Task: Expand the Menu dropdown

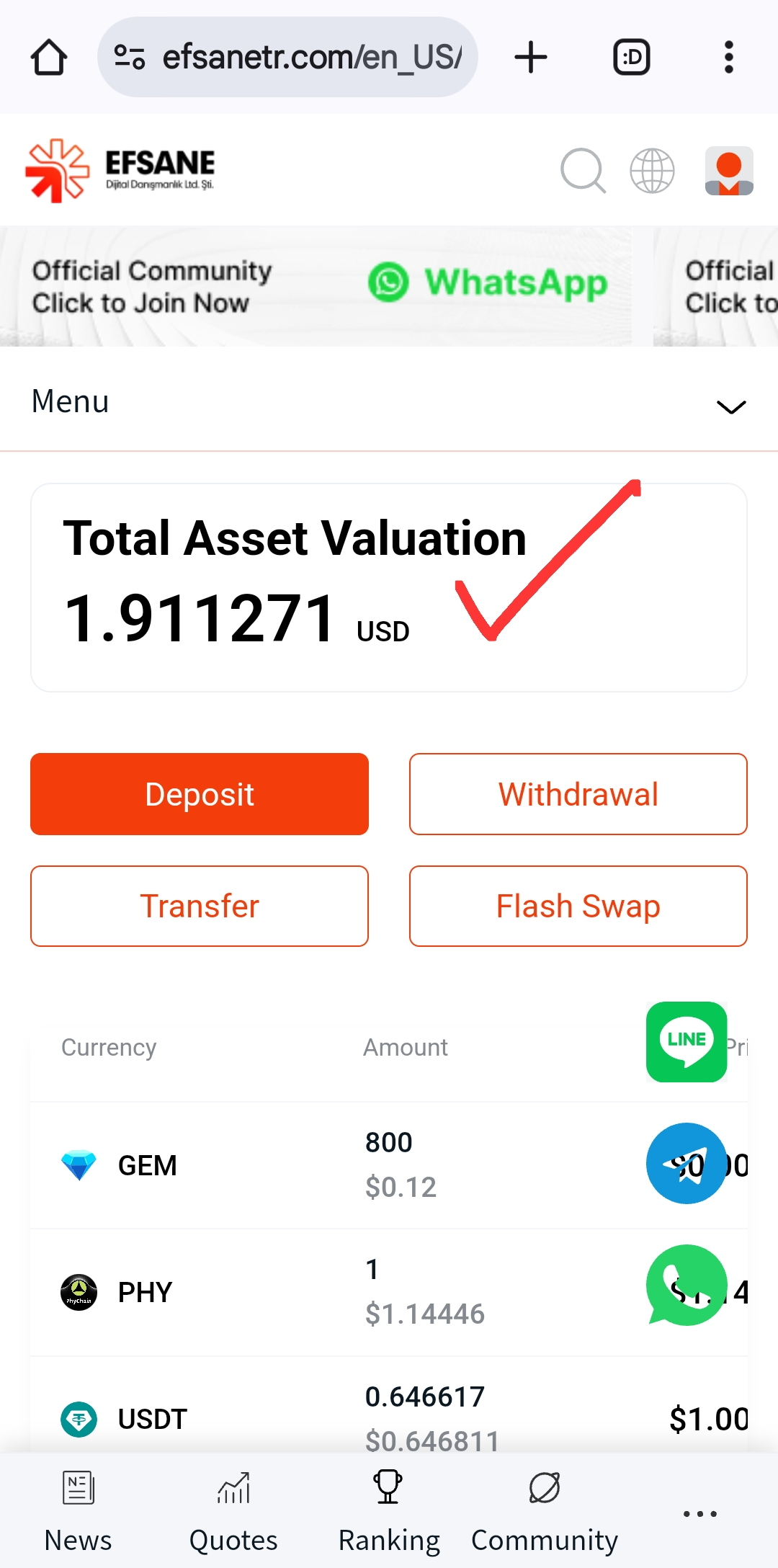Action: point(730,406)
